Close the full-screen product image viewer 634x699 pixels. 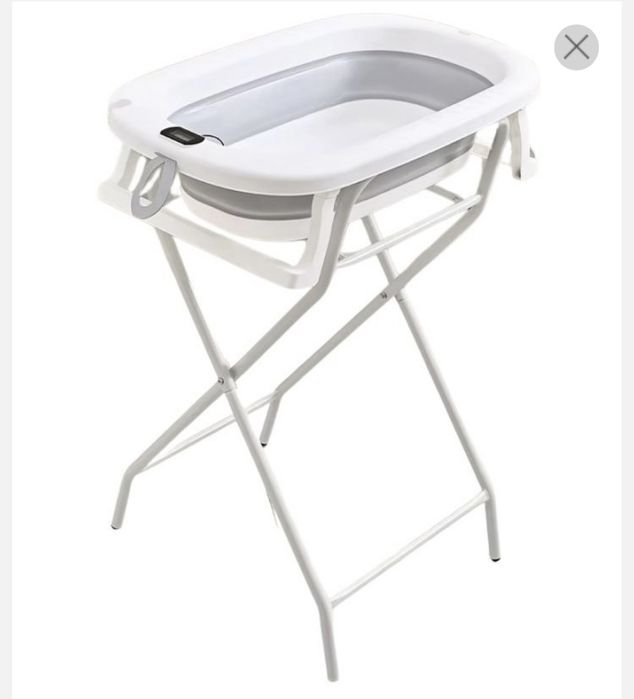[576, 47]
